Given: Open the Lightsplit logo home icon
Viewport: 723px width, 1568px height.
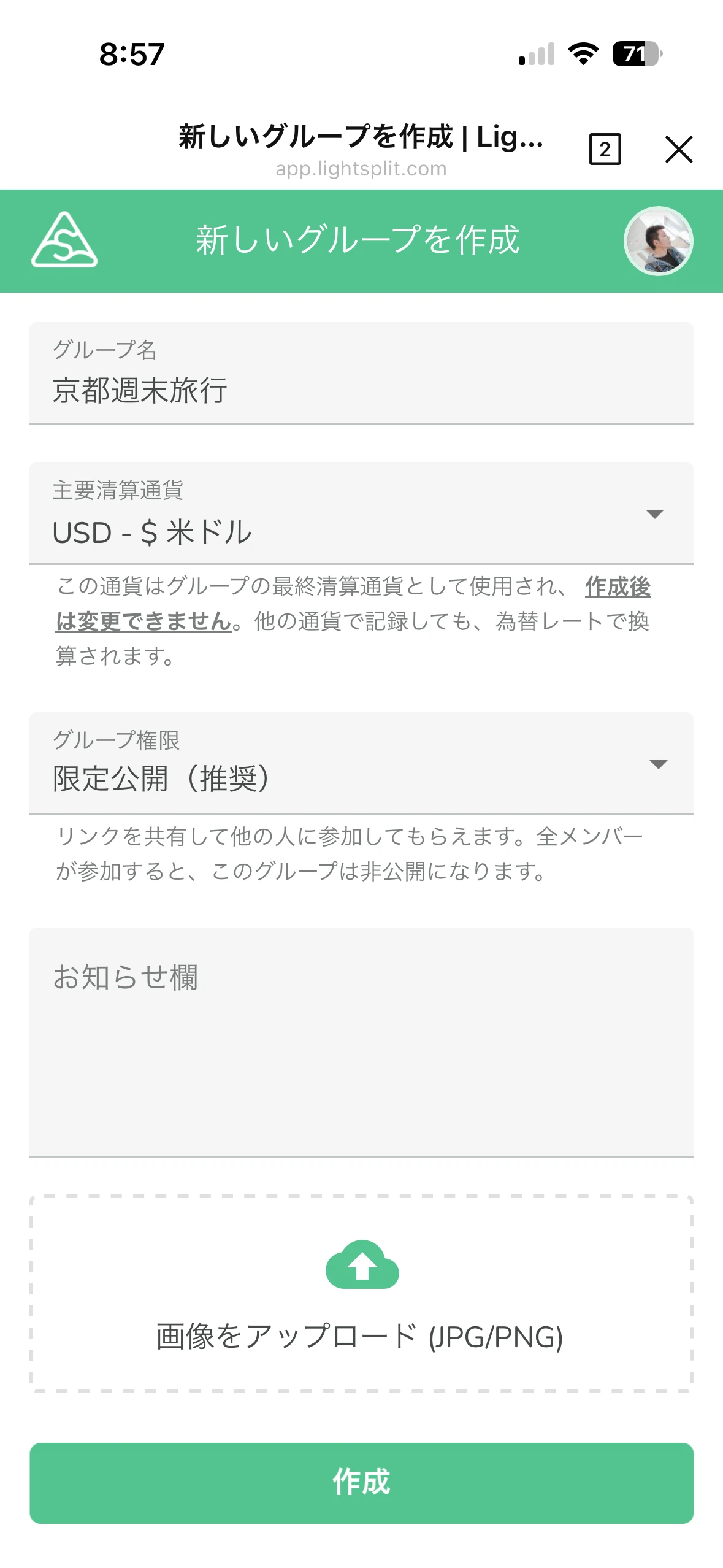Looking at the screenshot, I should [64, 240].
